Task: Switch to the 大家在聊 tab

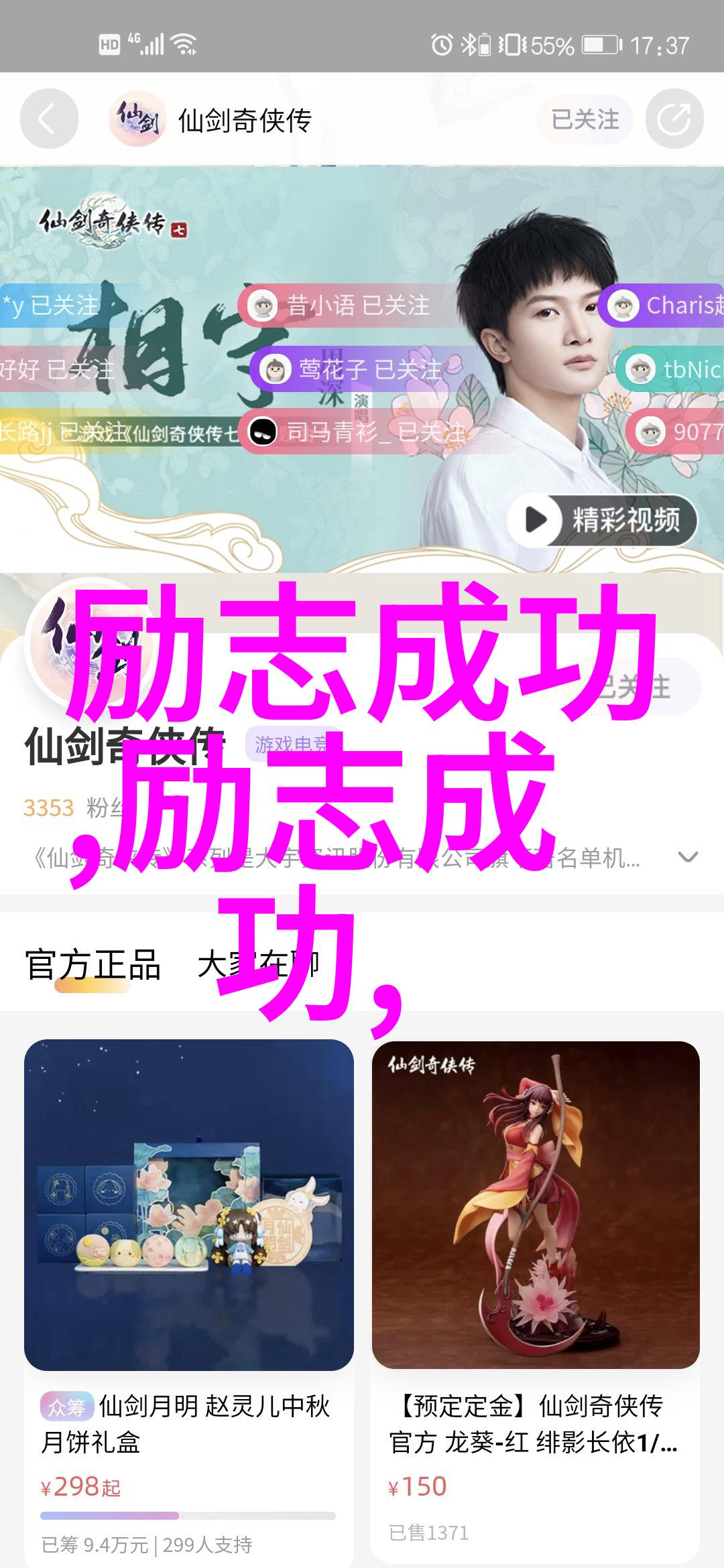Action: (258, 965)
